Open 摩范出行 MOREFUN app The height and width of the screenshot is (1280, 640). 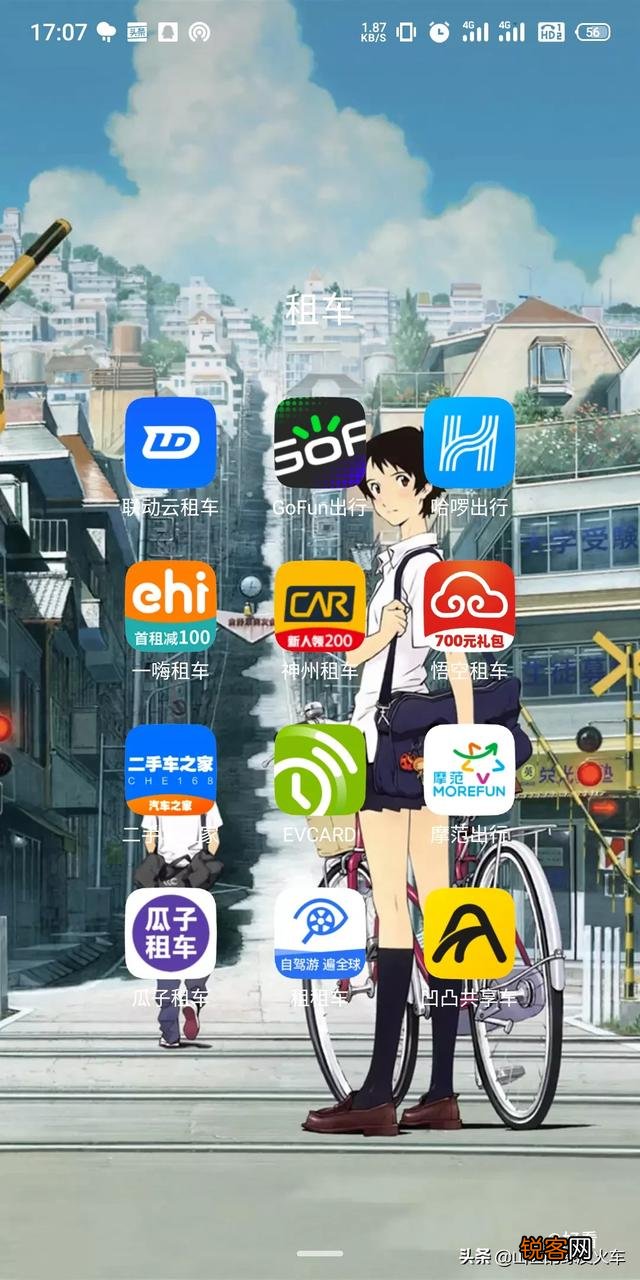469,770
